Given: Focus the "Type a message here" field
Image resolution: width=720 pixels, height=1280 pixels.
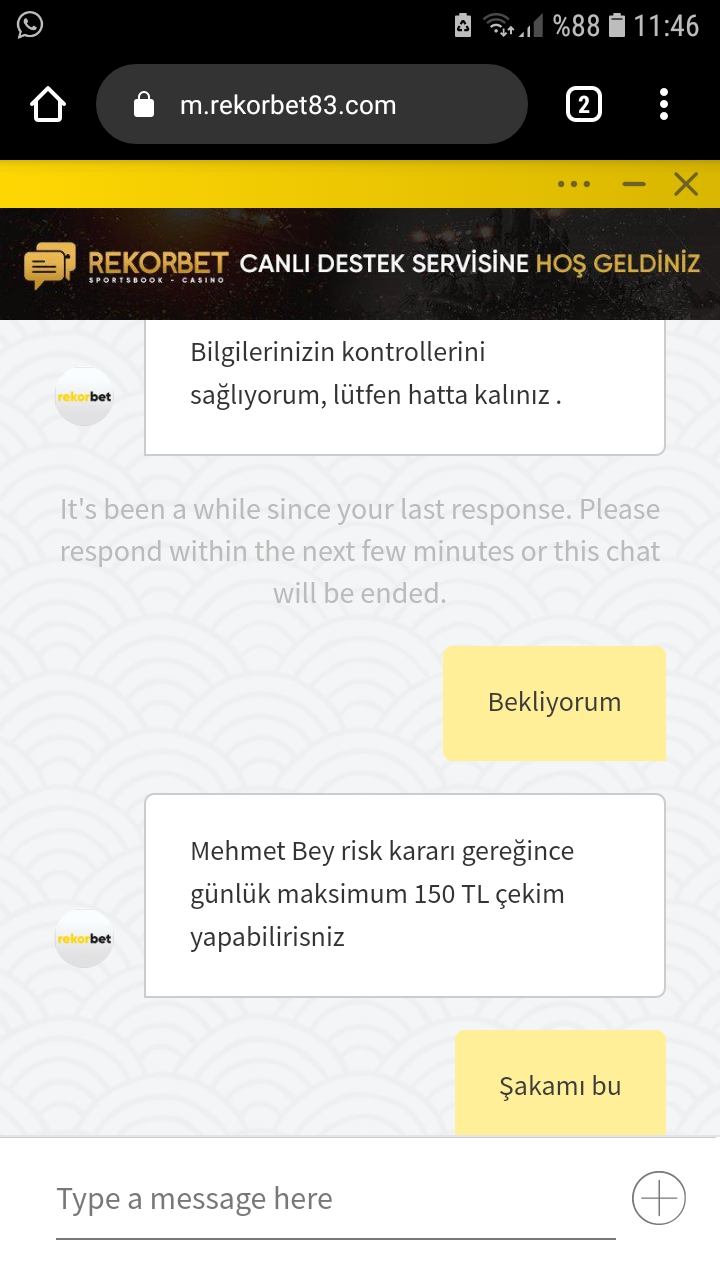Looking at the screenshot, I should pyautogui.click(x=335, y=1199).
